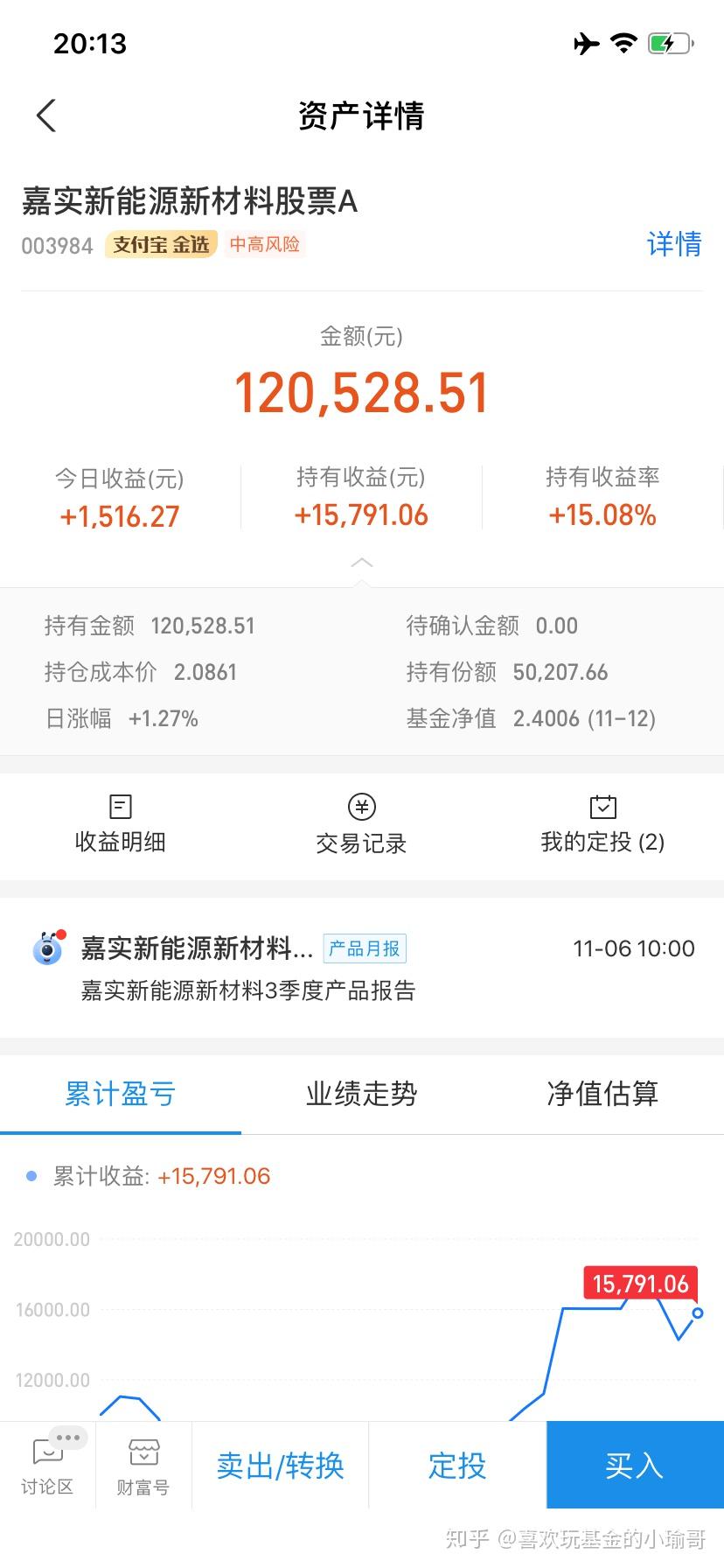Switch to the 净值估算 tab

(602, 1094)
